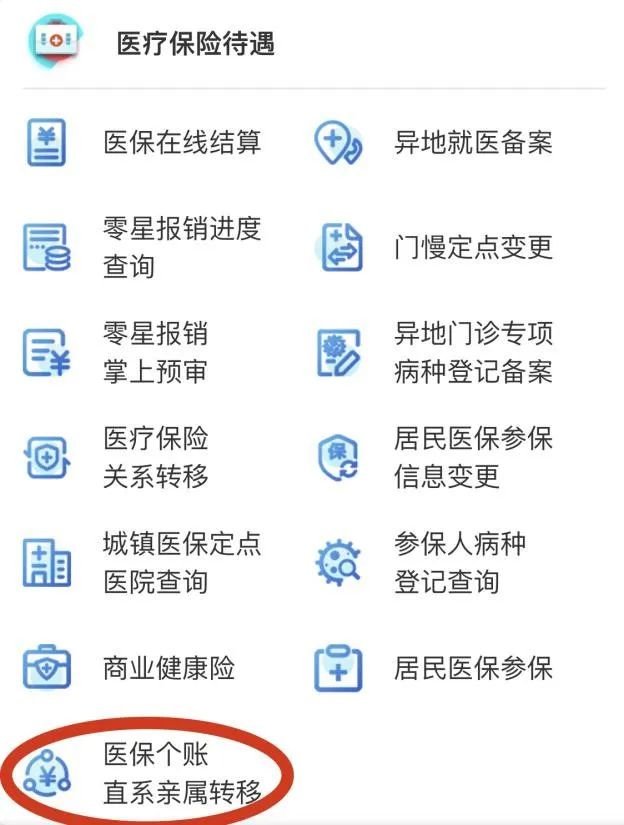The width and height of the screenshot is (624, 825).
Task: Open 参保人病种登记查询
Action: 459,562
